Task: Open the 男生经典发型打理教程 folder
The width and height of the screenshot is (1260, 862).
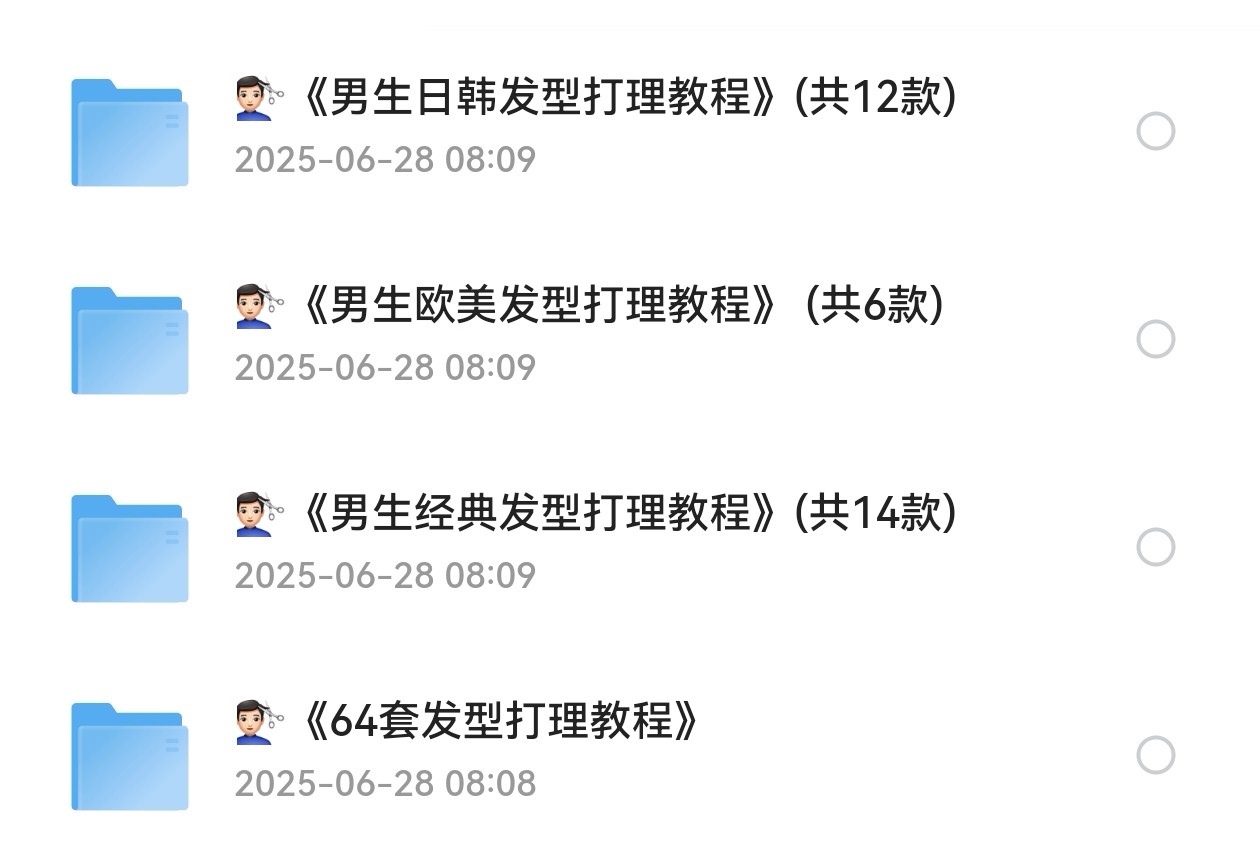Action: (594, 516)
